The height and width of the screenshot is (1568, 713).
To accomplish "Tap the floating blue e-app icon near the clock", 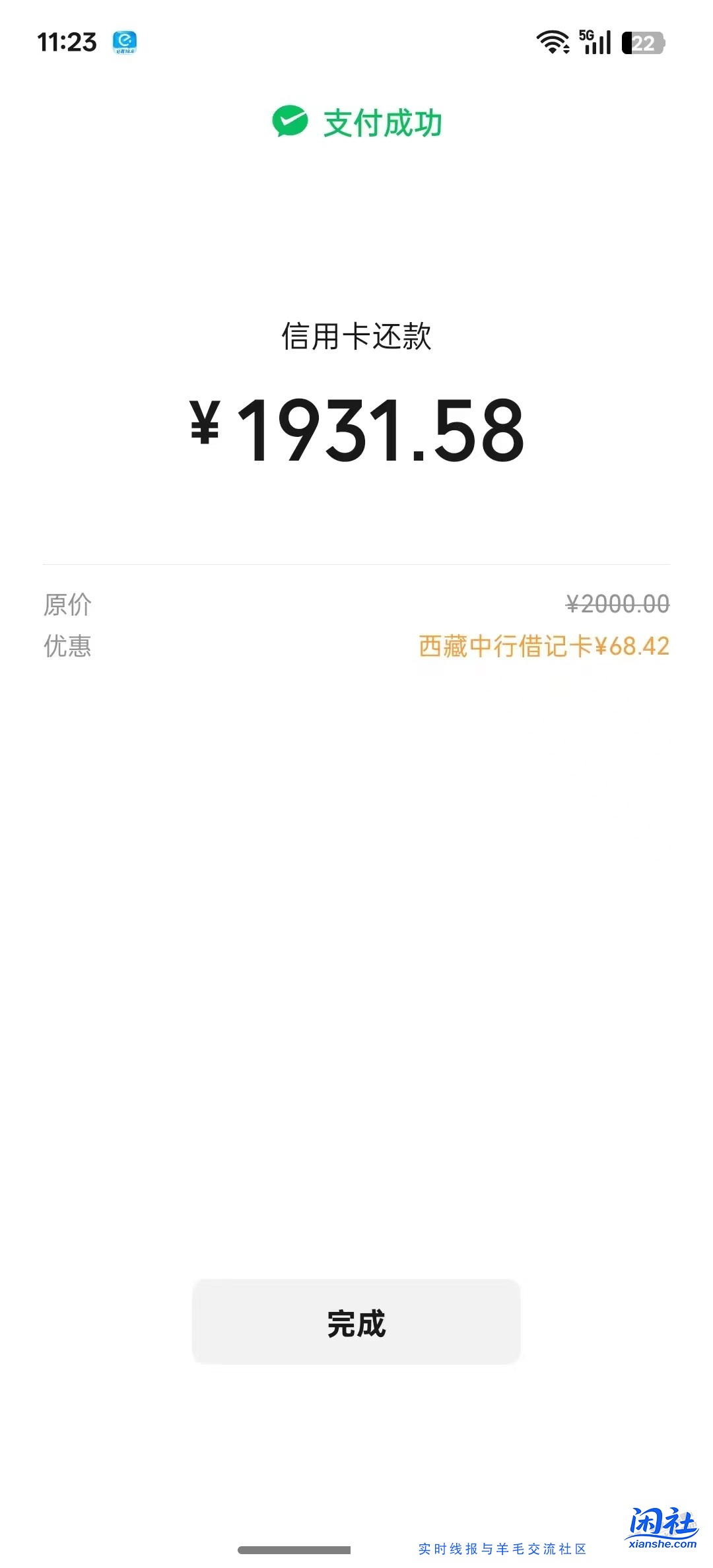I will (x=124, y=42).
